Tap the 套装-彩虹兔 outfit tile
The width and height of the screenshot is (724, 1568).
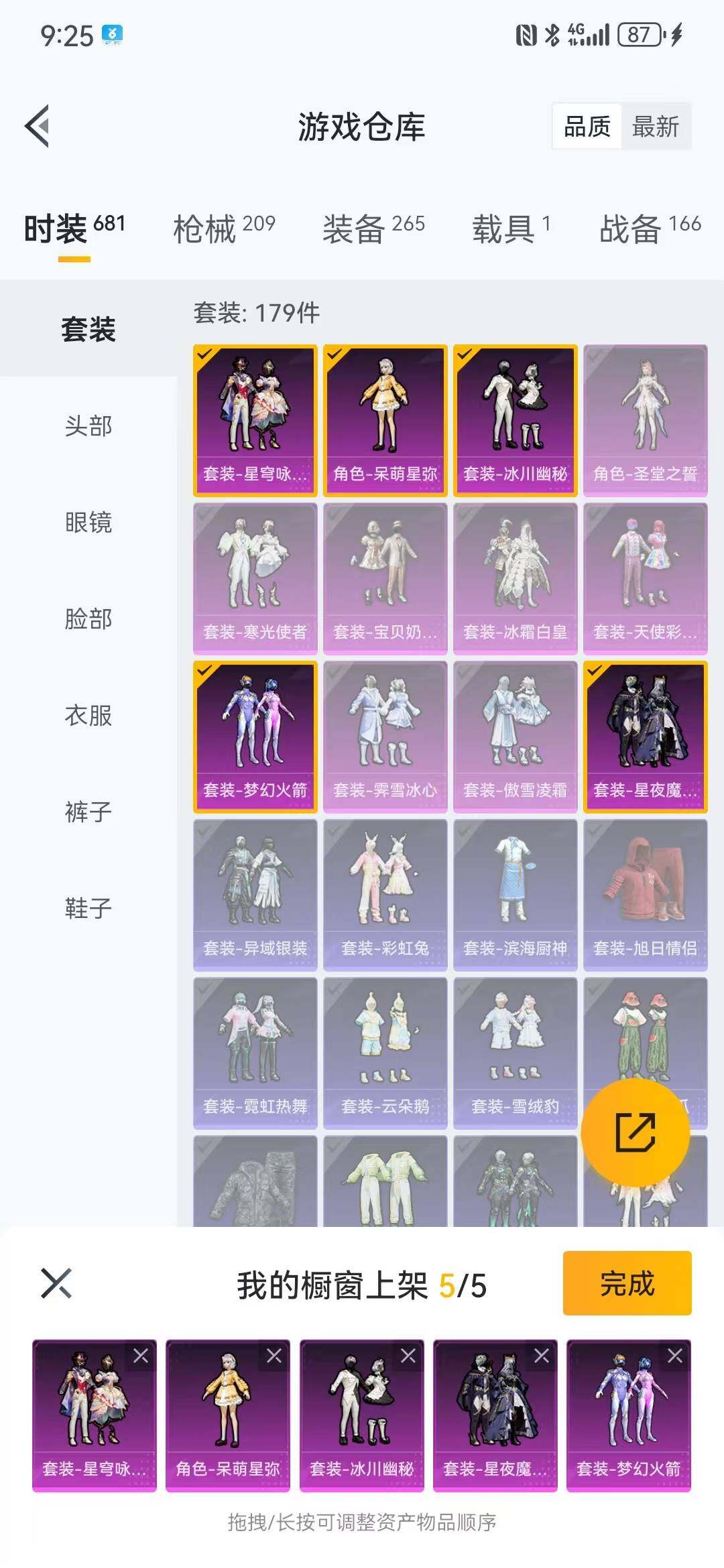tap(385, 895)
